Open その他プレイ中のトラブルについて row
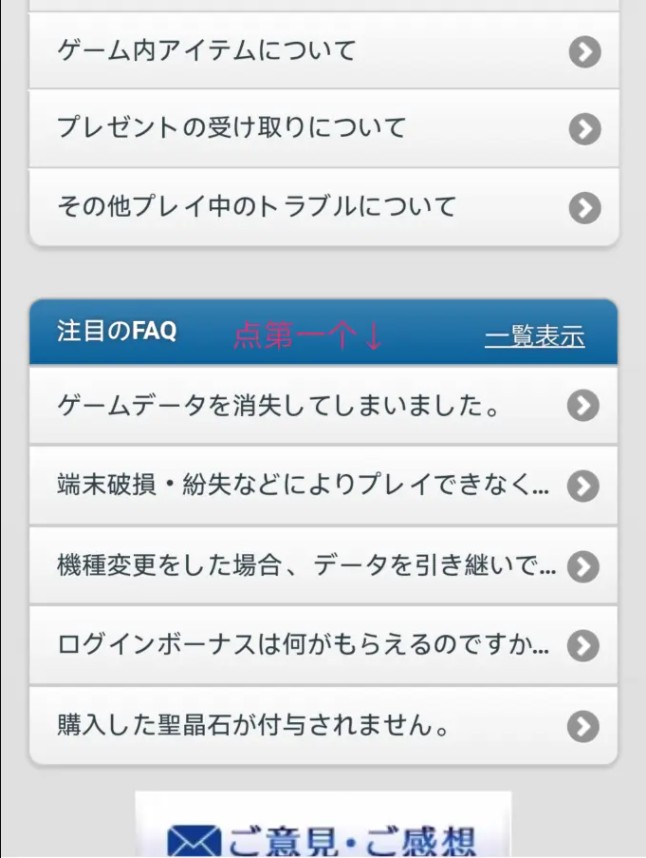The width and height of the screenshot is (646, 858). [x=323, y=207]
